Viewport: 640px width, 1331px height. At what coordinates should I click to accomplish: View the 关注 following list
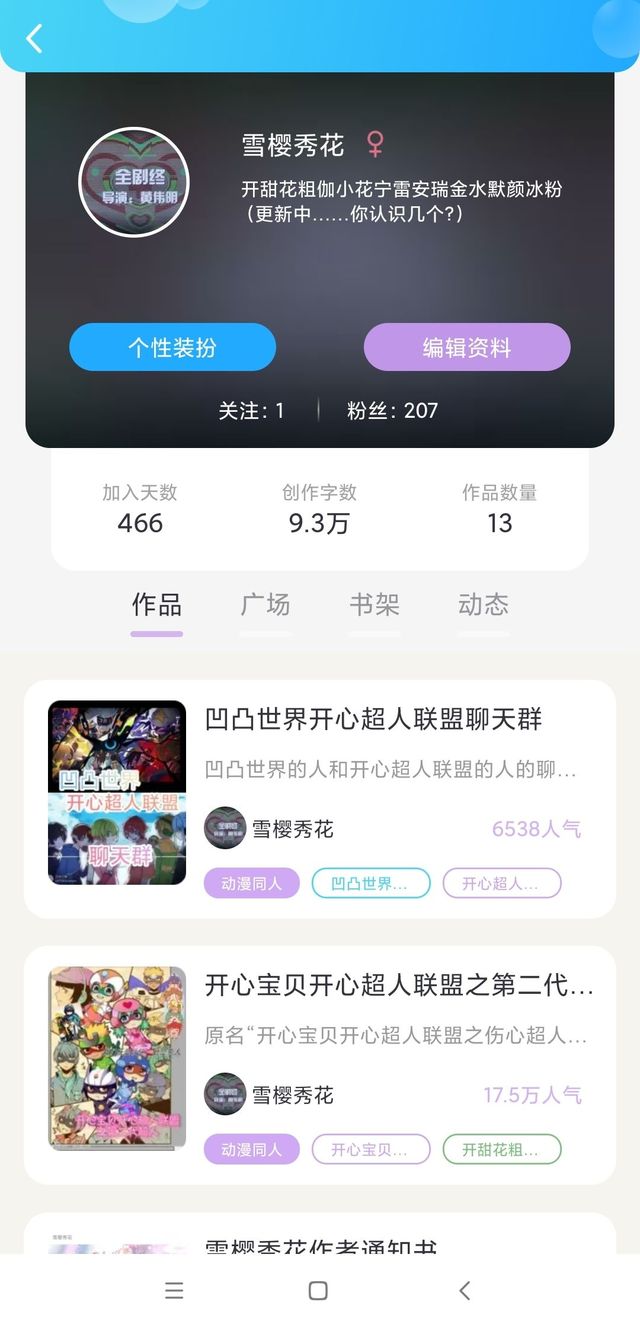(x=251, y=410)
